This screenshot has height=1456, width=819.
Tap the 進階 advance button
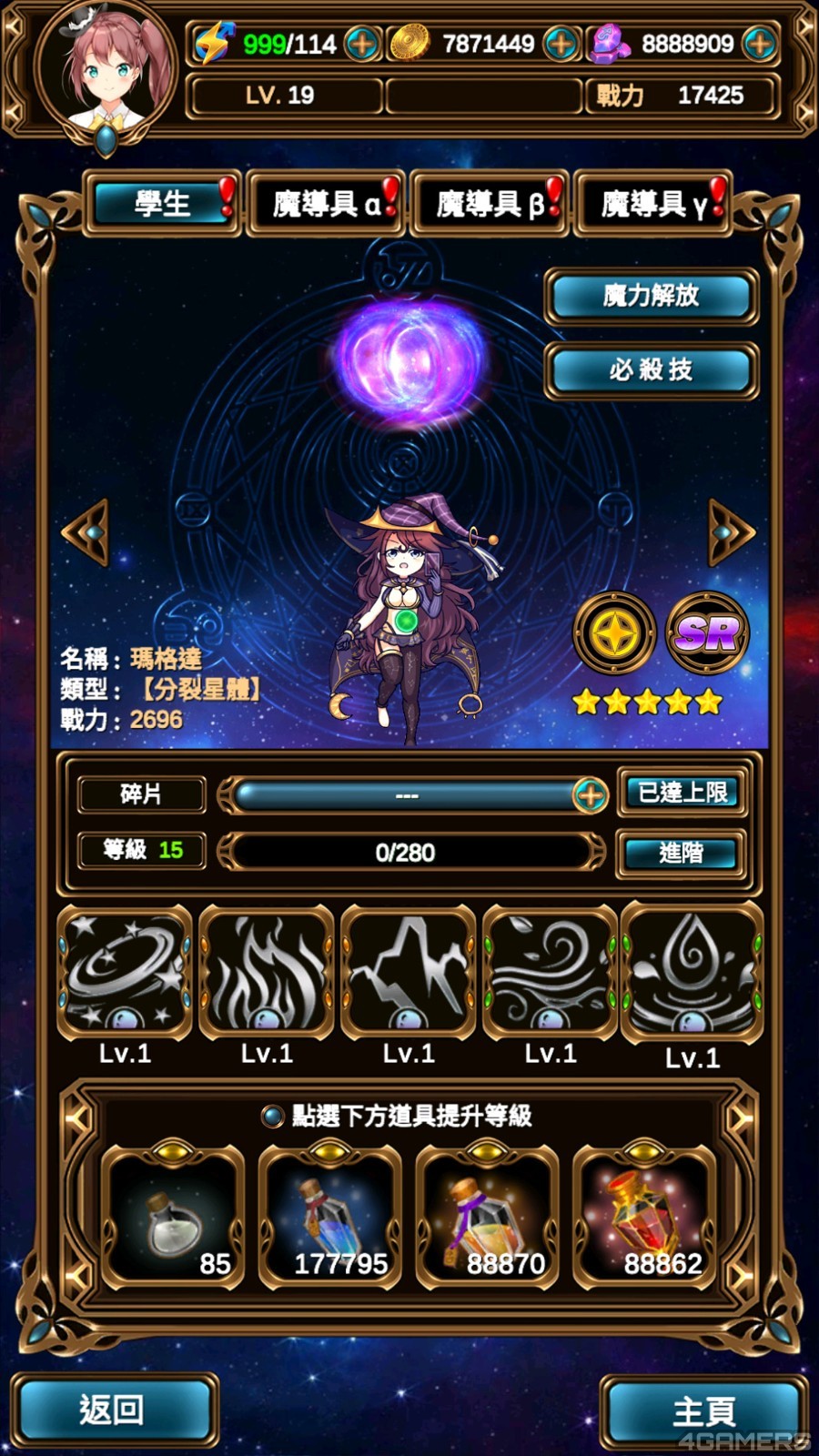681,853
